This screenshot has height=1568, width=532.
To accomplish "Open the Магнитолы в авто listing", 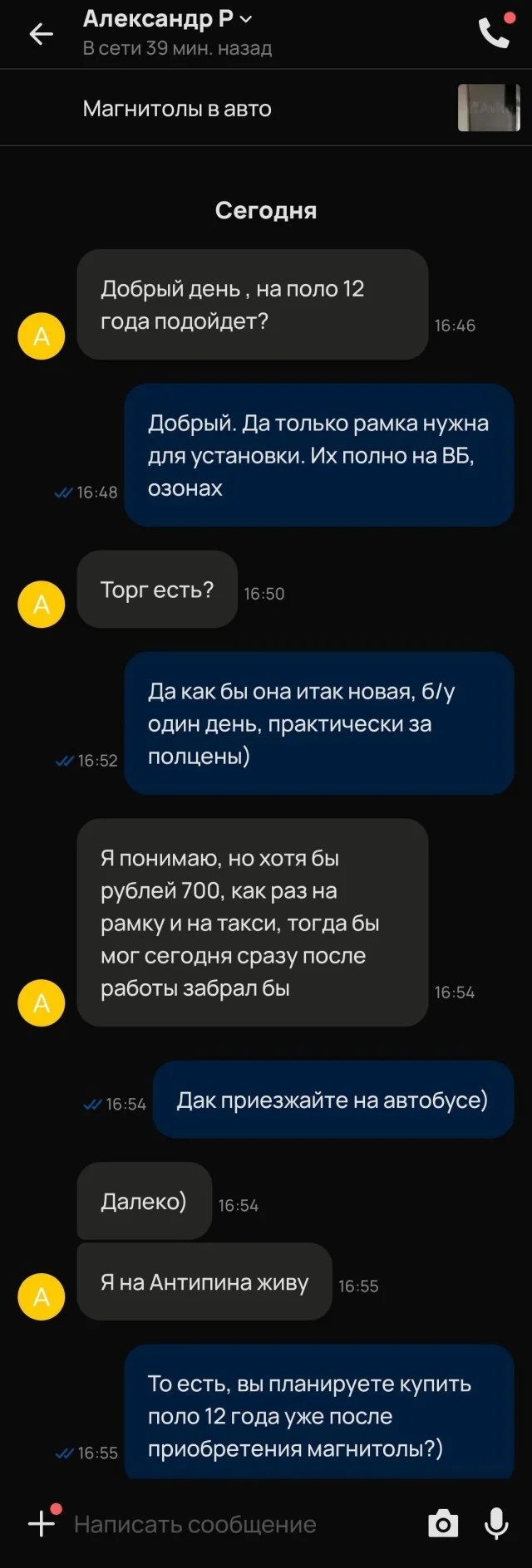I will pyautogui.click(x=177, y=109).
